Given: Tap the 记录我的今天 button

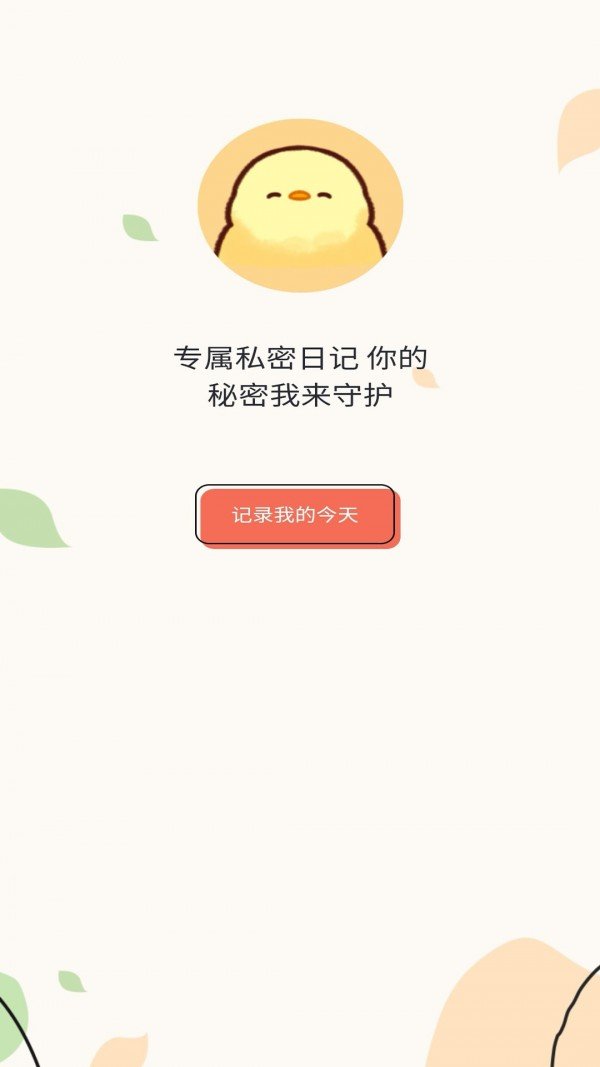Looking at the screenshot, I should pos(296,516).
